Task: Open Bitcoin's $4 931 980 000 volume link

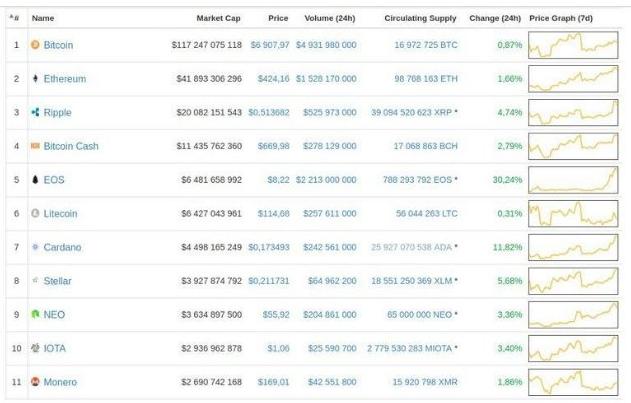Action: [326, 45]
